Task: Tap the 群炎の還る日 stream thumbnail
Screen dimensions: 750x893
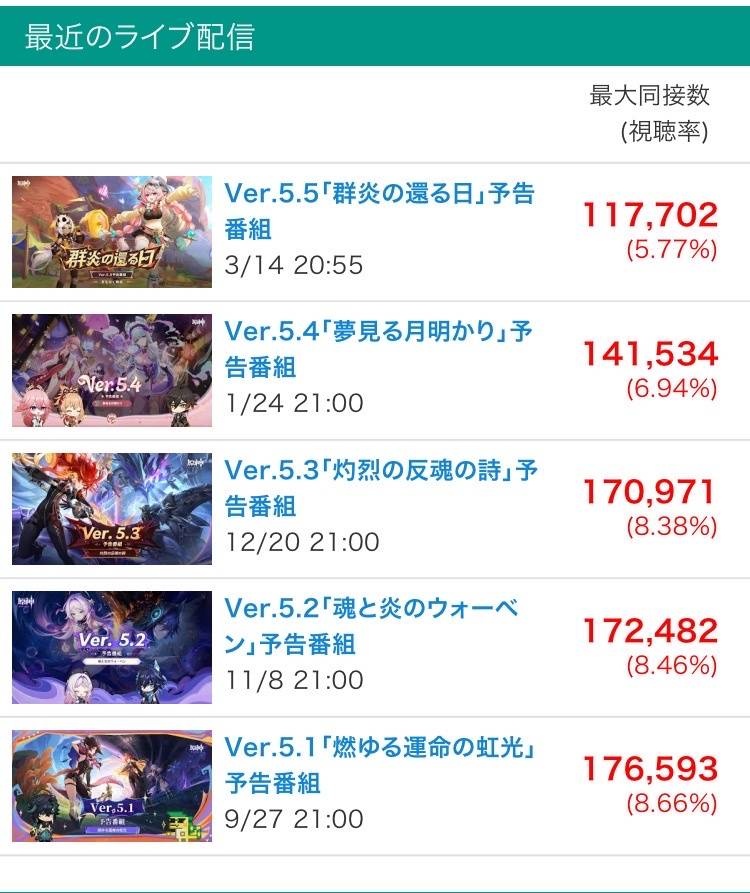Action: coord(112,232)
